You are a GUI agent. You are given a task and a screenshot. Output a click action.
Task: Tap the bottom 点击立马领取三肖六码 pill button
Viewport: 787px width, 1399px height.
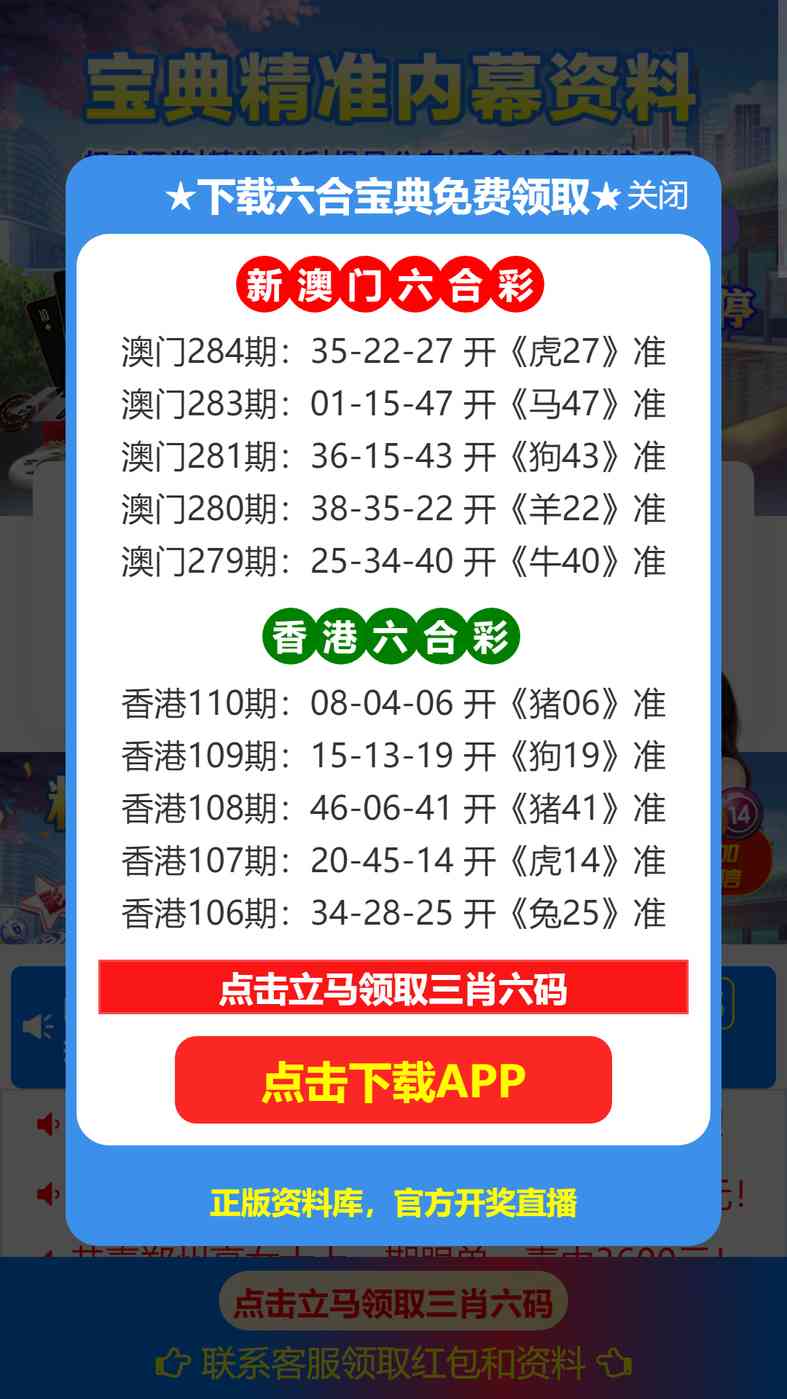[x=393, y=1303]
